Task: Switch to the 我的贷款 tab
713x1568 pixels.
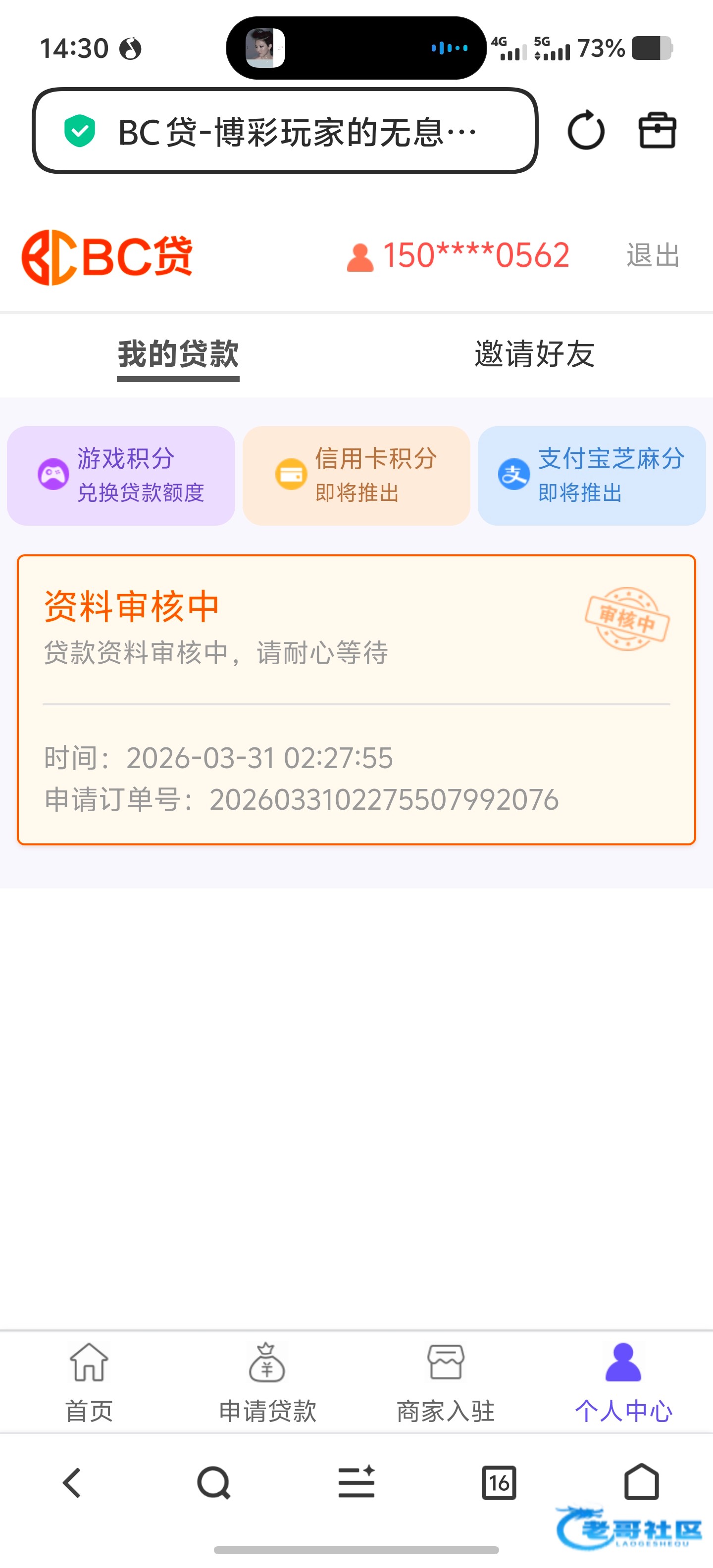Action: coord(178,354)
